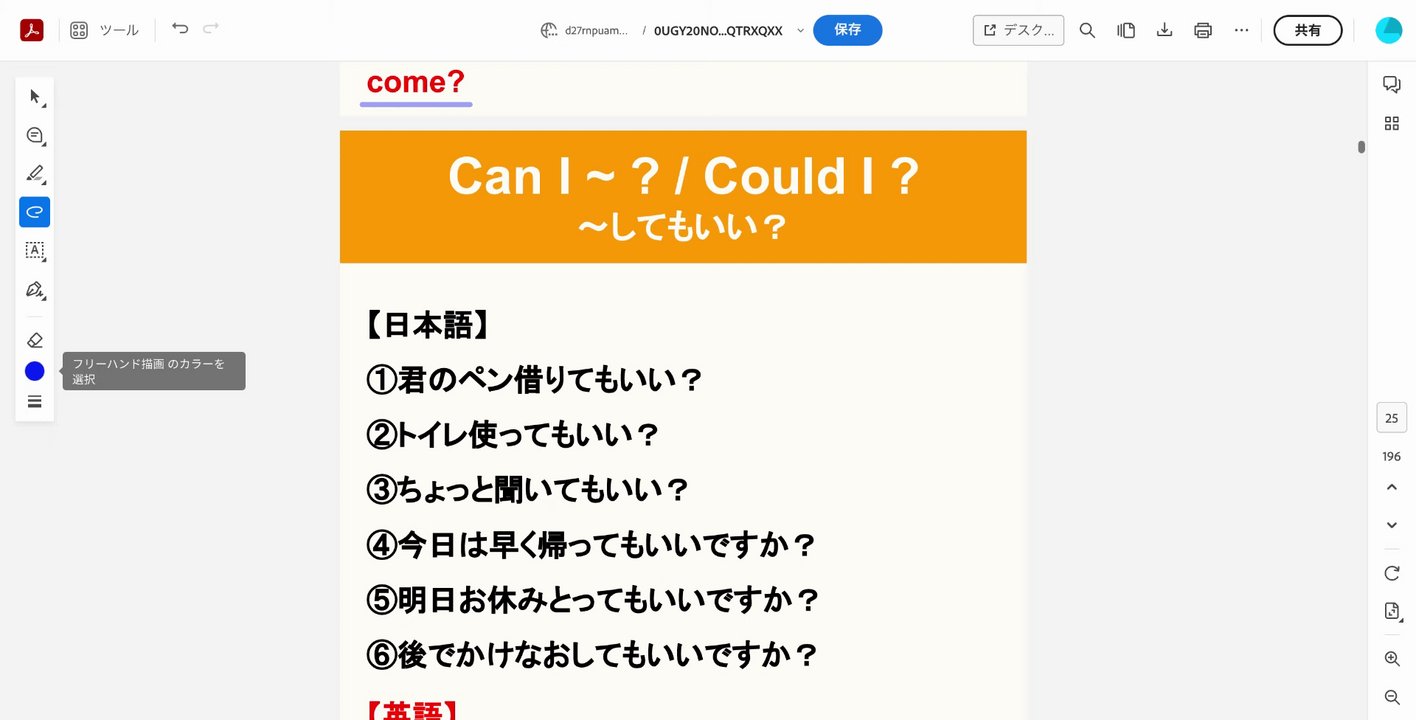The image size is (1416, 720).
Task: Open in desktop app button
Action: [1018, 30]
